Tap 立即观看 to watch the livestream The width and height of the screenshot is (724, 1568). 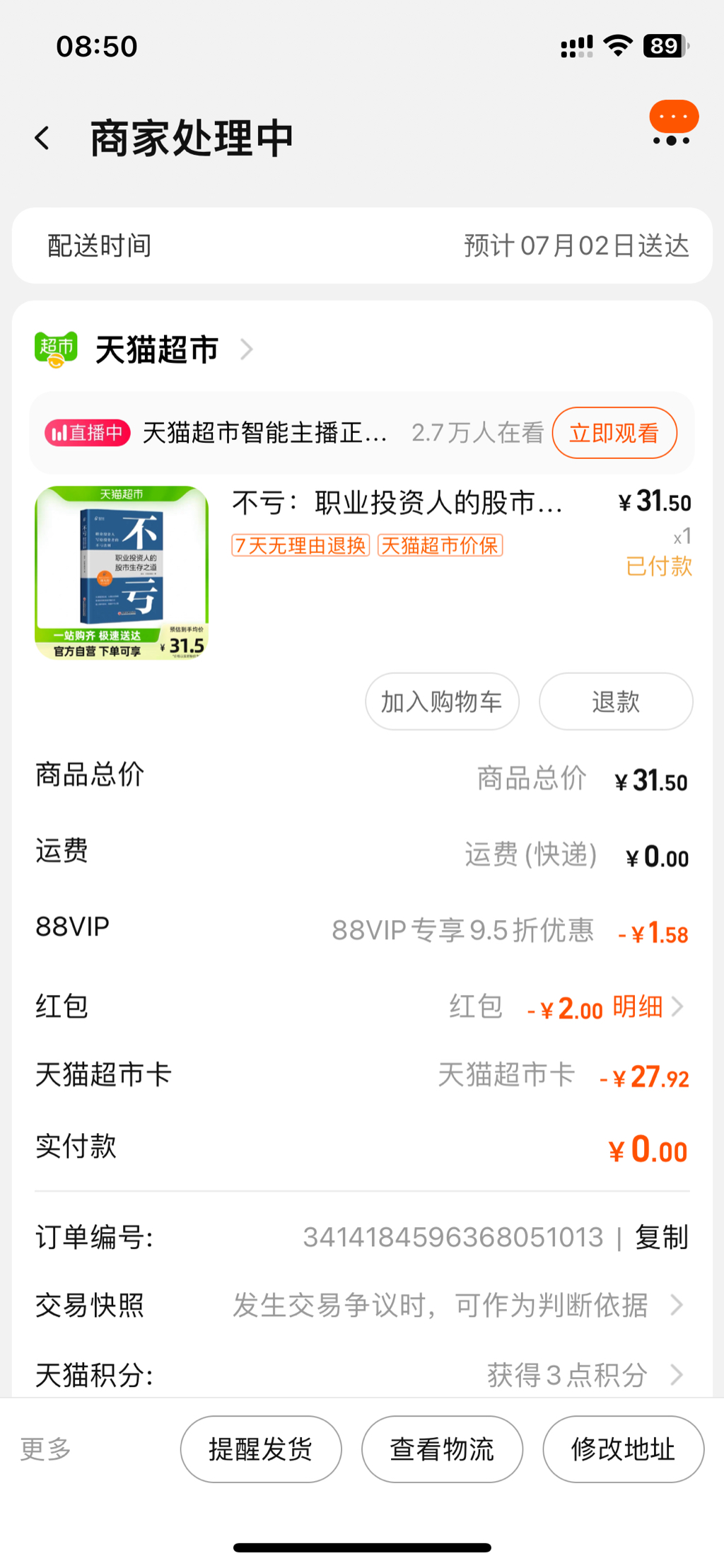tap(614, 433)
